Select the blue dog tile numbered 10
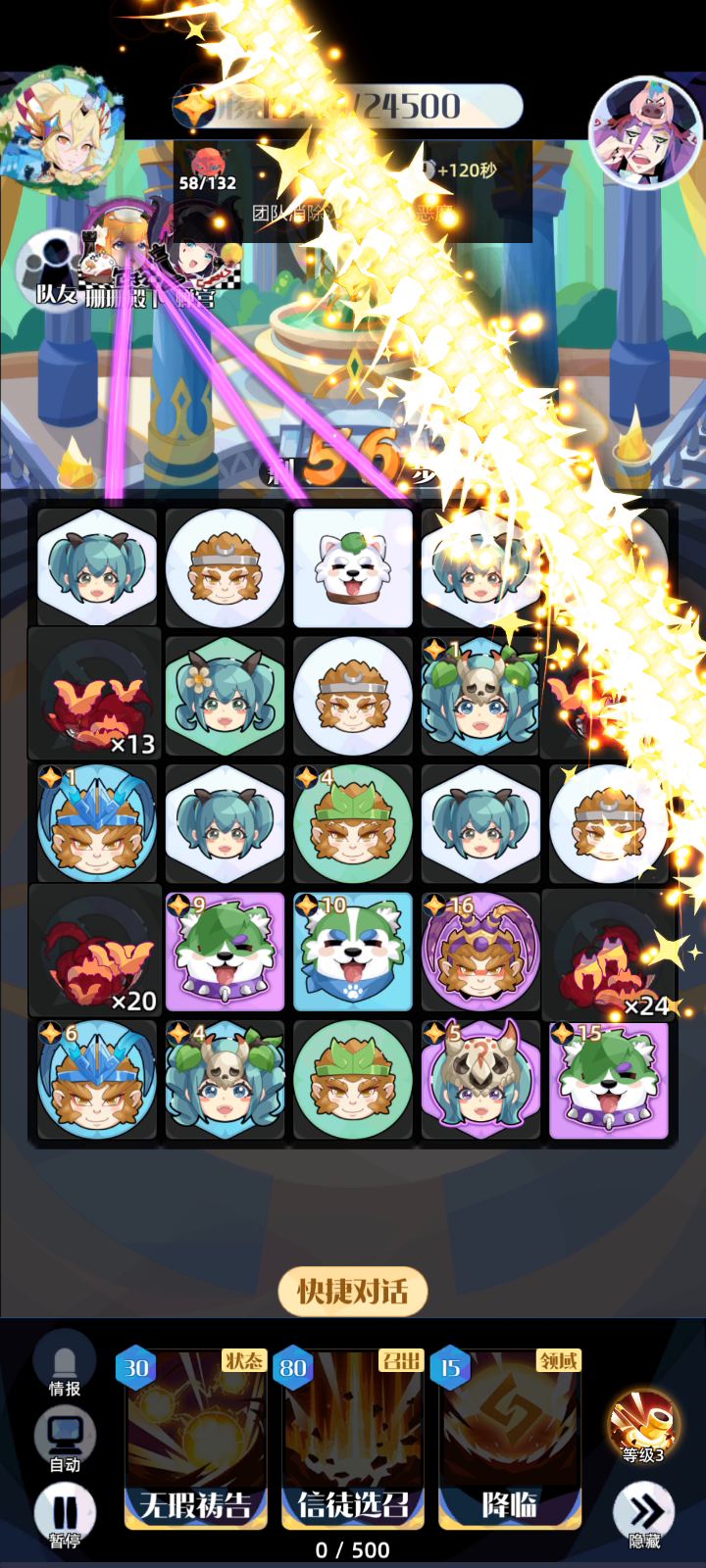This screenshot has width=706, height=1568. coord(353,952)
